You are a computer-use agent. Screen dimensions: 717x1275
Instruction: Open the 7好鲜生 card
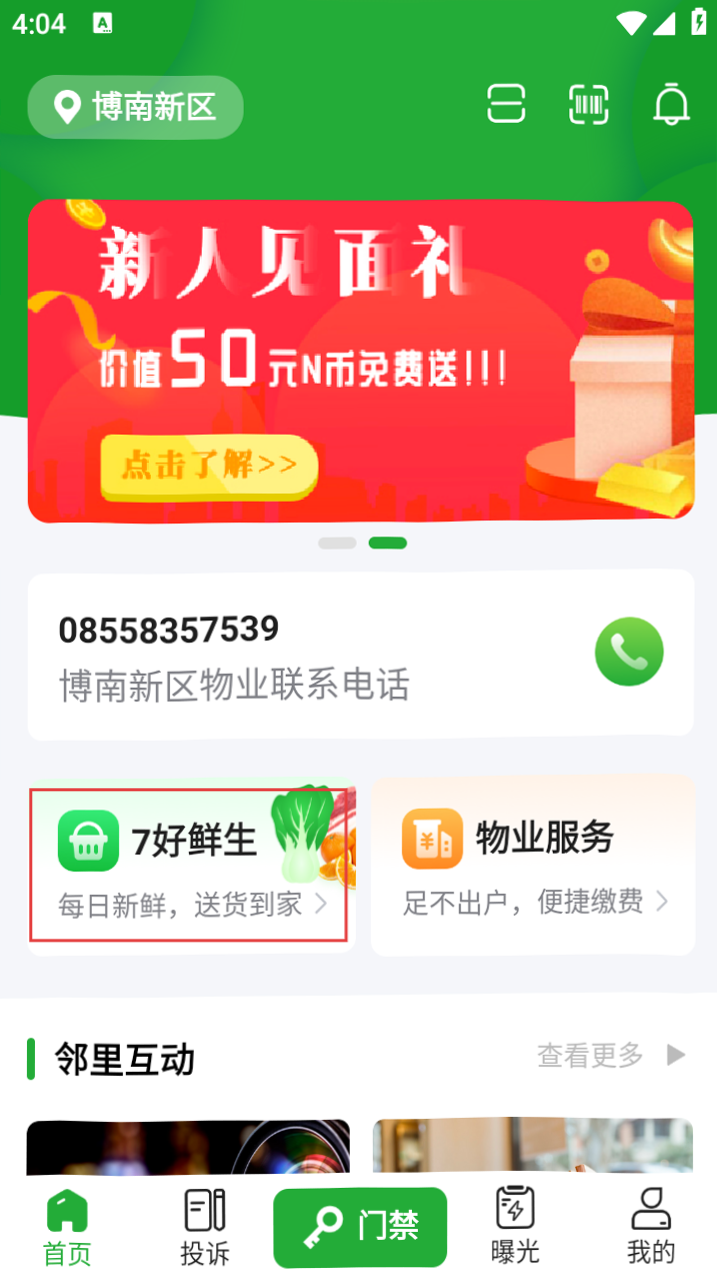click(x=190, y=865)
